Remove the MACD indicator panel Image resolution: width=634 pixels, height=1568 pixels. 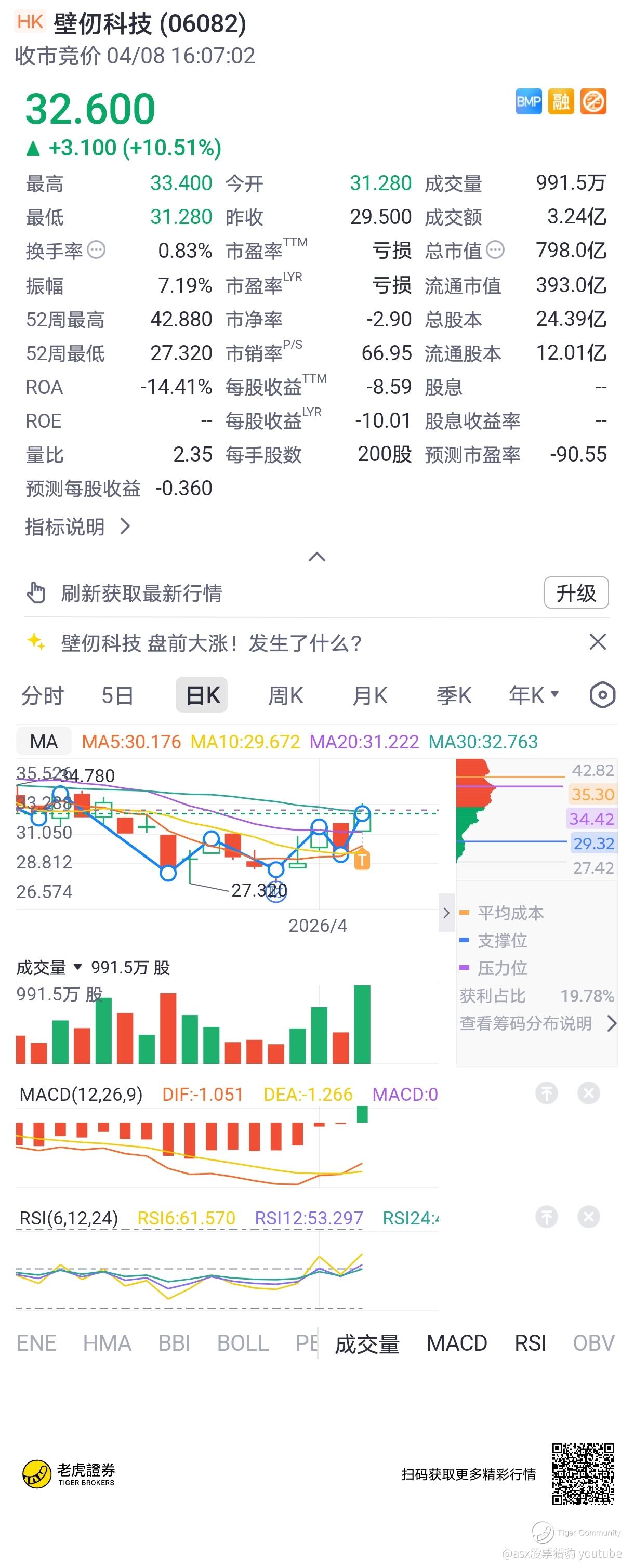coord(588,1094)
